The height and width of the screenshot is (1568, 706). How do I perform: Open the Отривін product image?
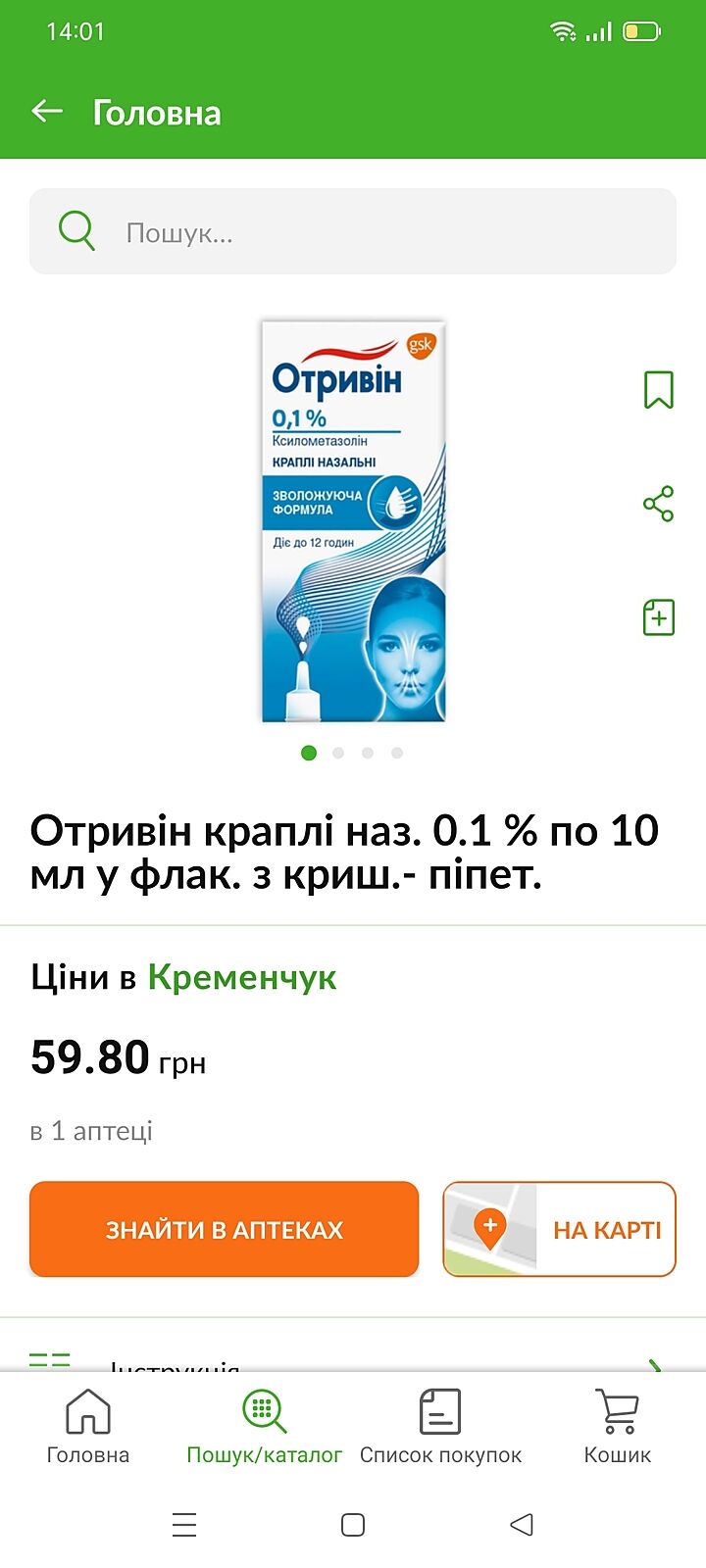pyautogui.click(x=353, y=521)
